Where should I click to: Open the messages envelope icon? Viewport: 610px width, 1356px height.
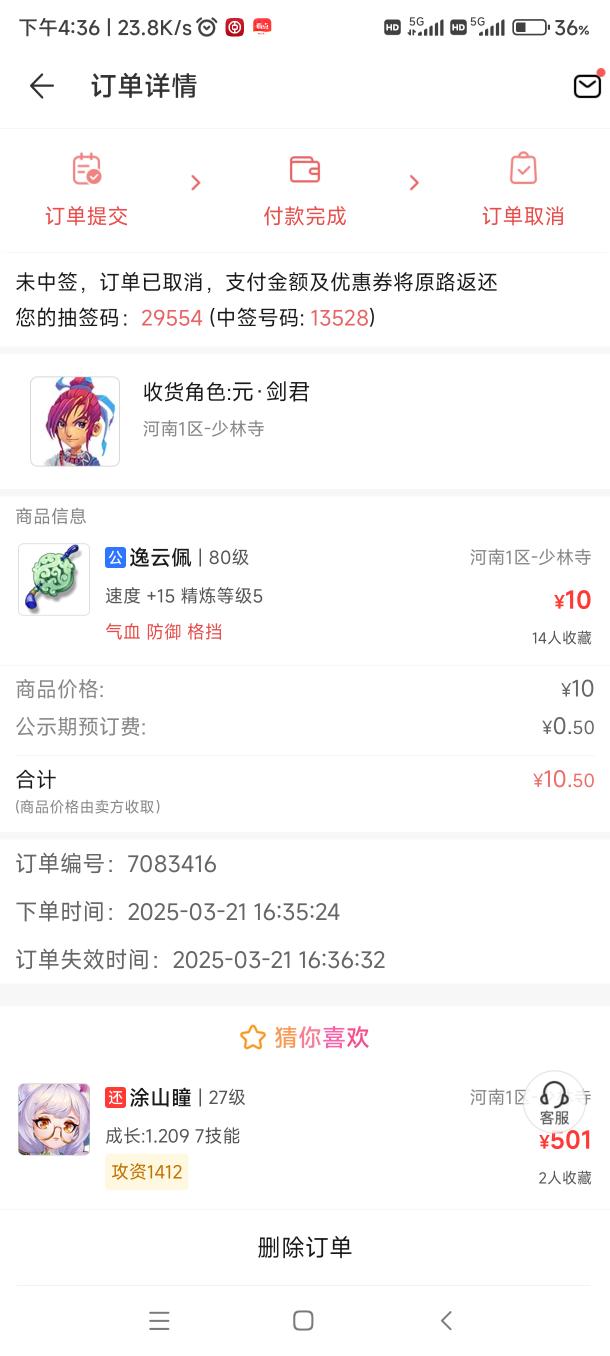click(587, 86)
